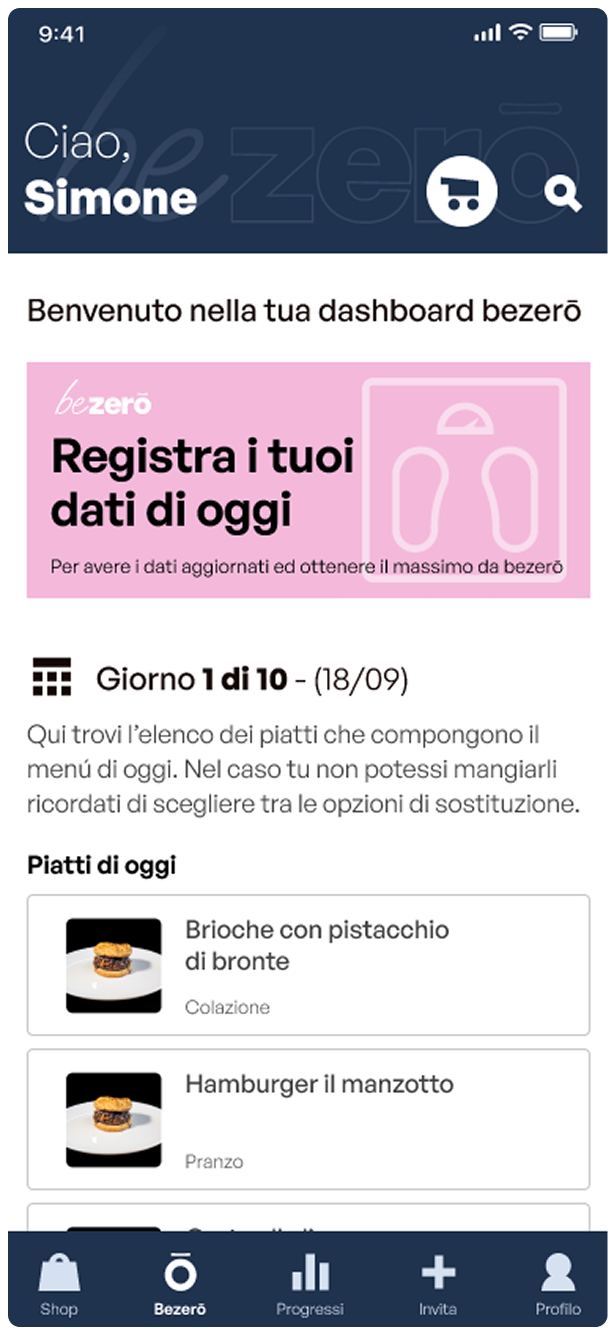Open the Registra i tuoi dati banner
Viewport: 616px width, 1335px height.
pos(308,480)
